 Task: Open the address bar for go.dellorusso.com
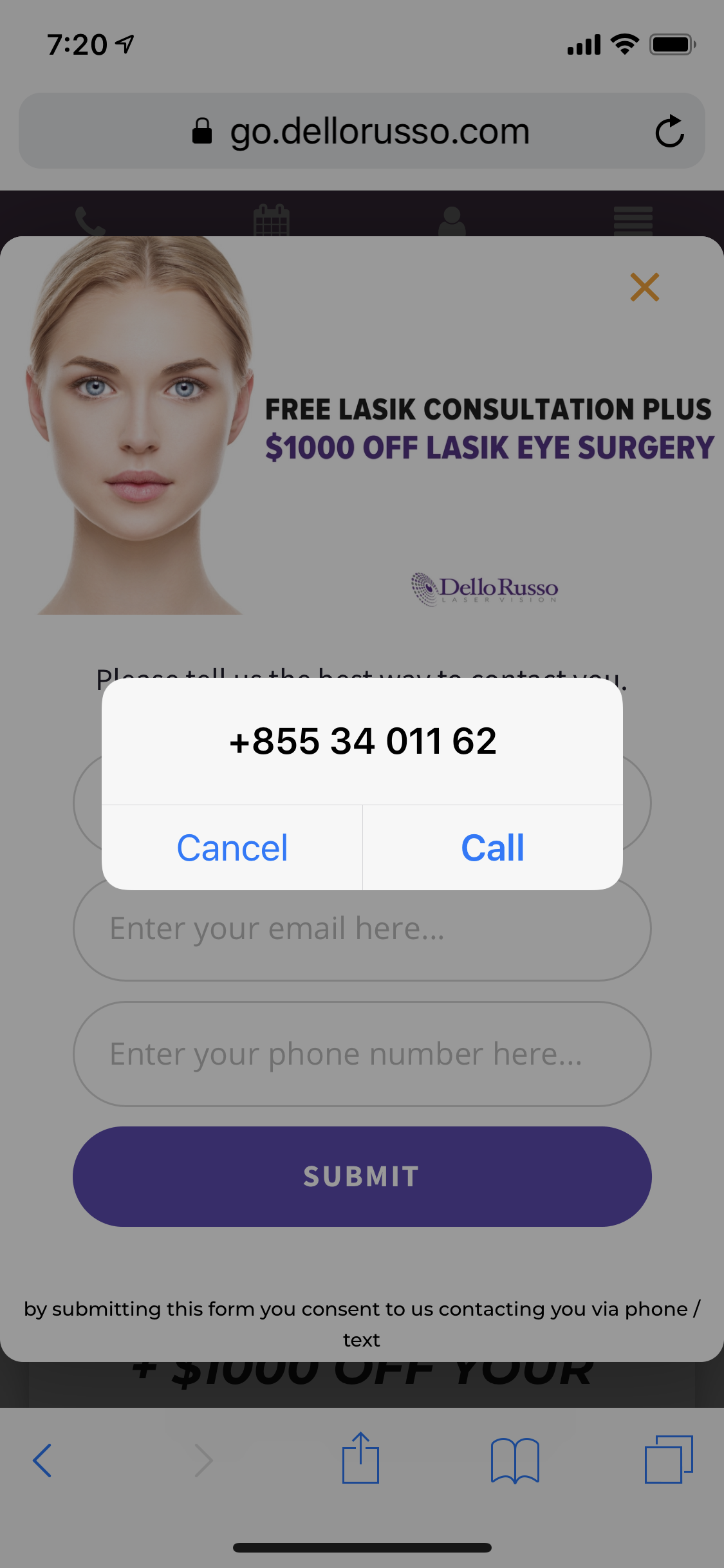[362, 131]
